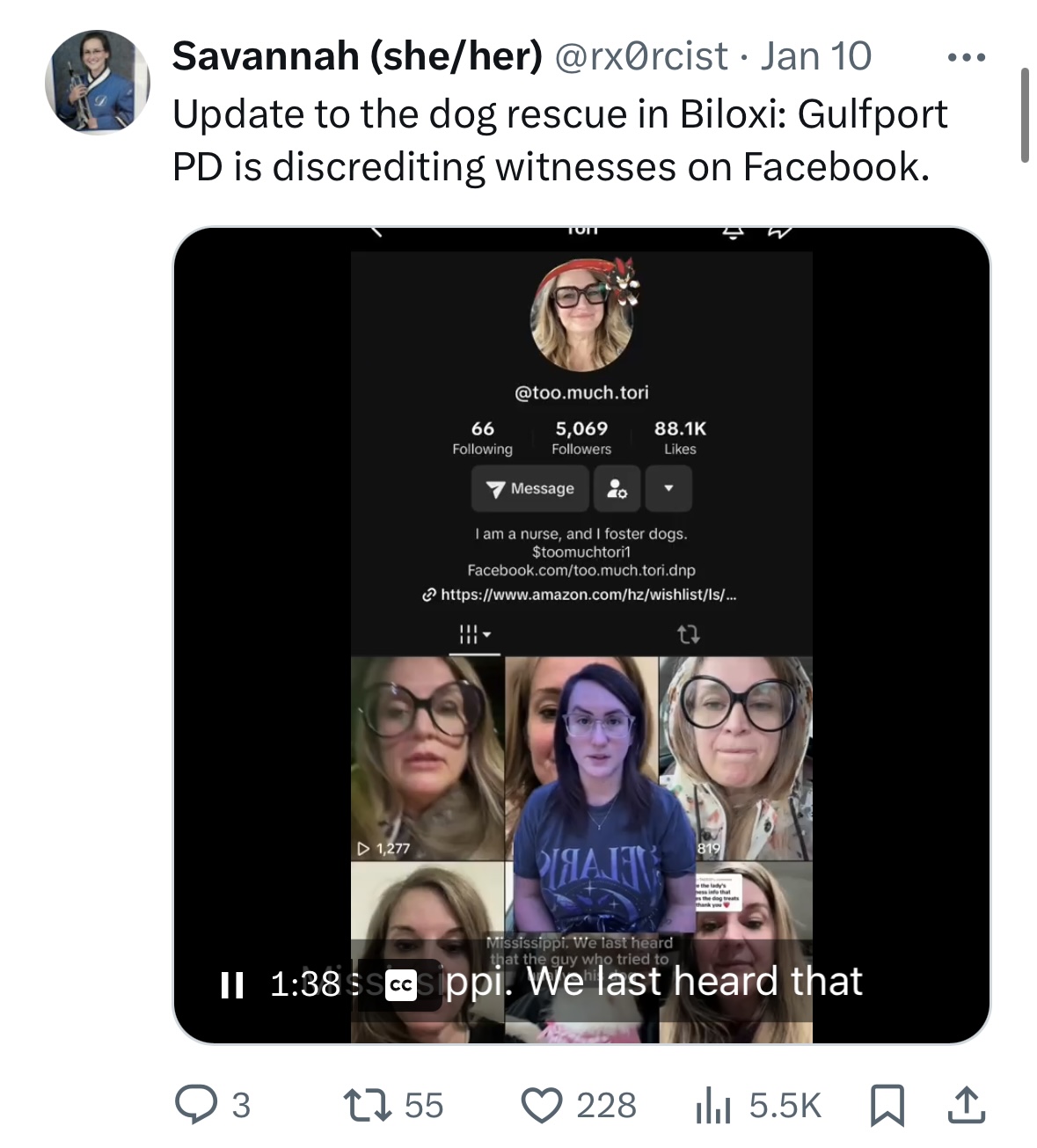Open Savannah's profile picture
The image size is (1037, 1148).
coord(97,83)
